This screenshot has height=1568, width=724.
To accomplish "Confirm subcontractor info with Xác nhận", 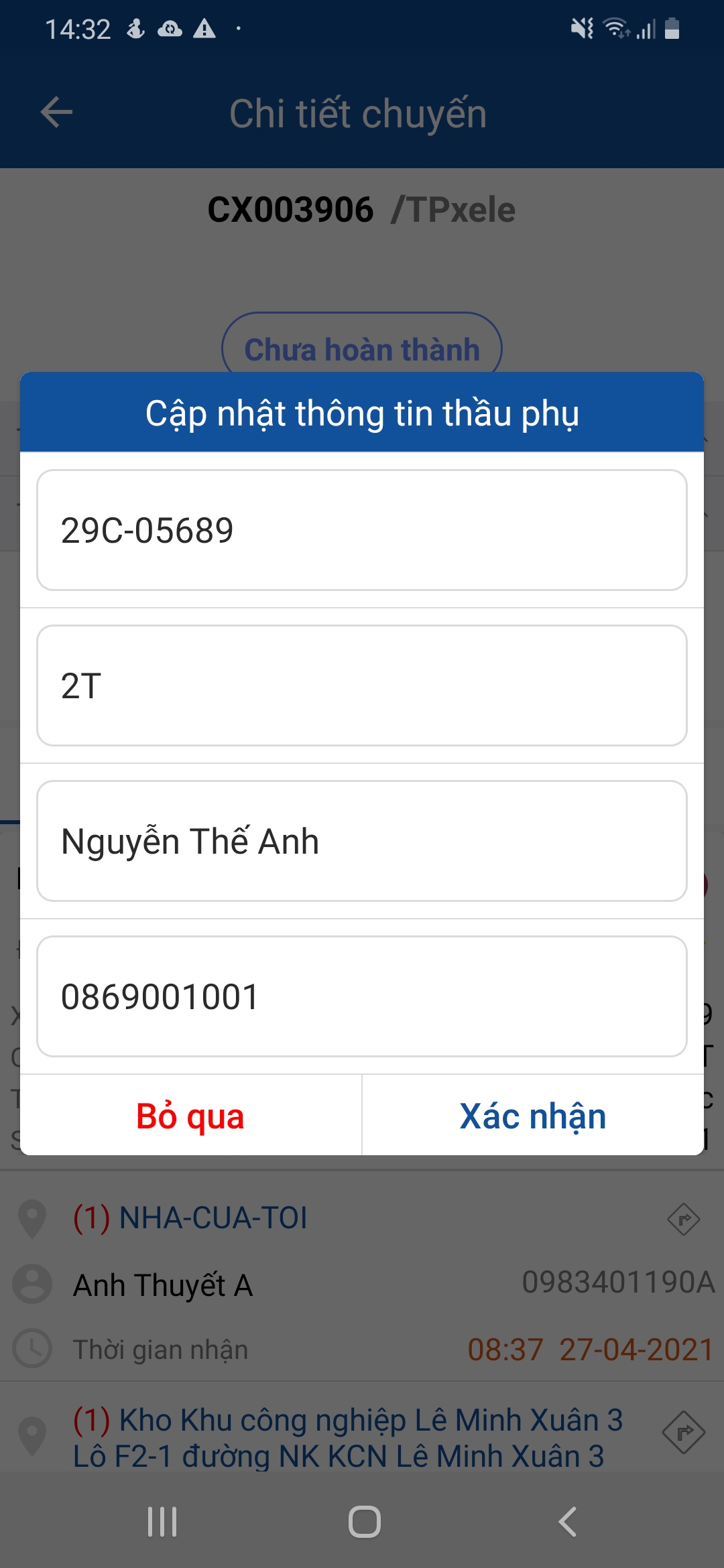I will 533,1116.
